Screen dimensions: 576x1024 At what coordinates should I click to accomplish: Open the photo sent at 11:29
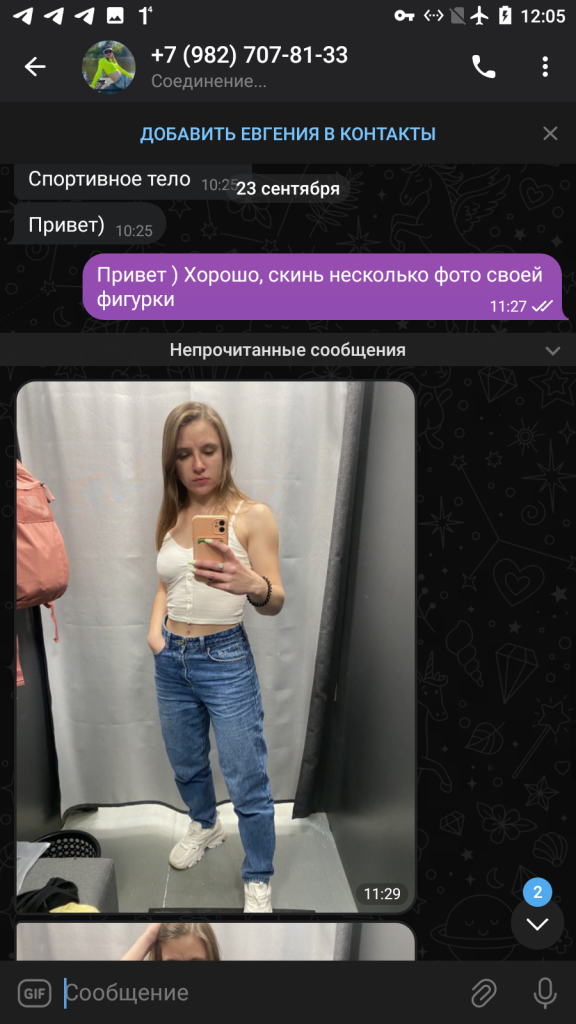[216, 647]
